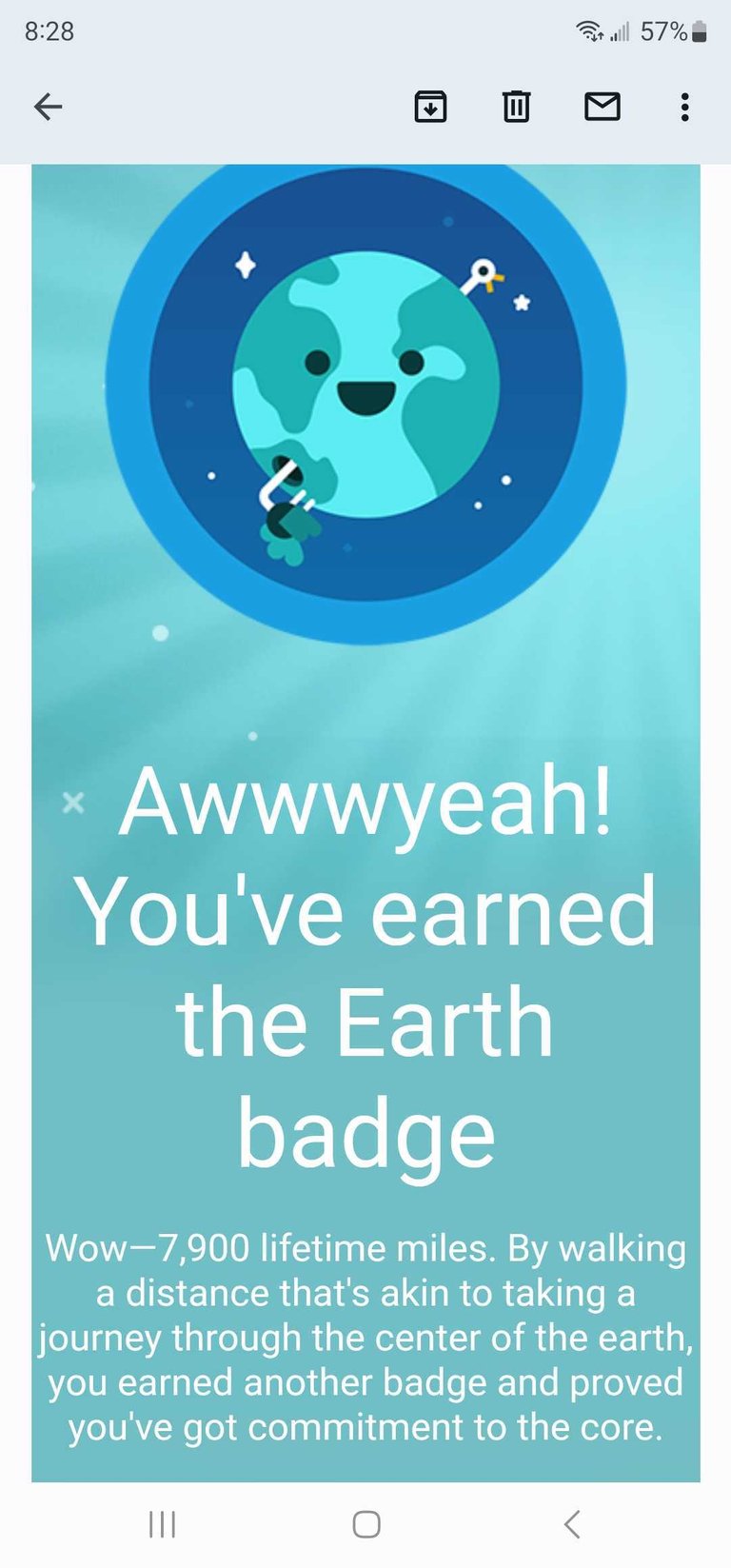Archive this email
The width and height of the screenshot is (731, 1568).
coord(430,107)
